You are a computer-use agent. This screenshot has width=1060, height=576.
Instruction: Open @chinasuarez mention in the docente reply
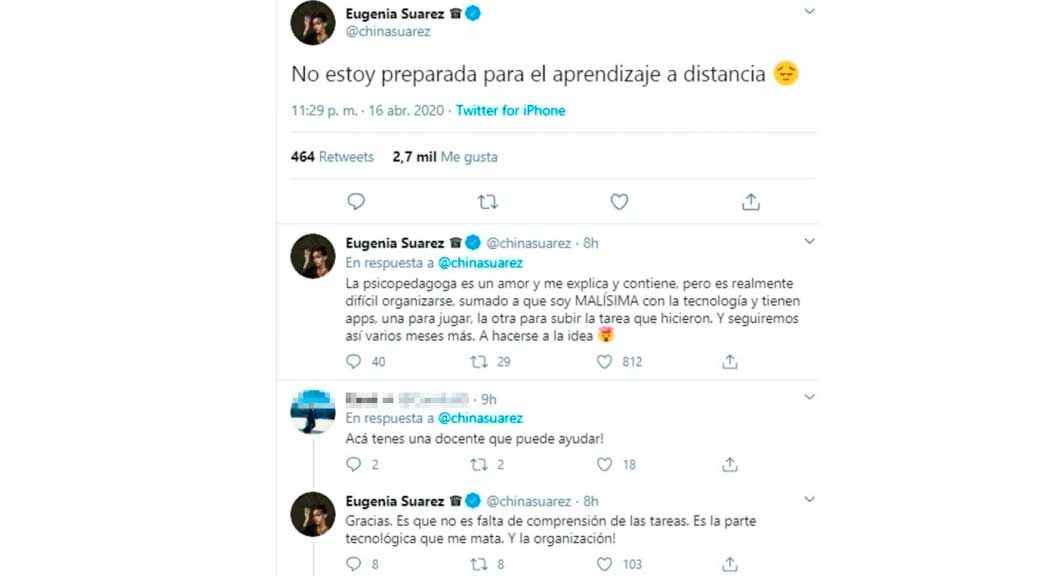tap(480, 418)
